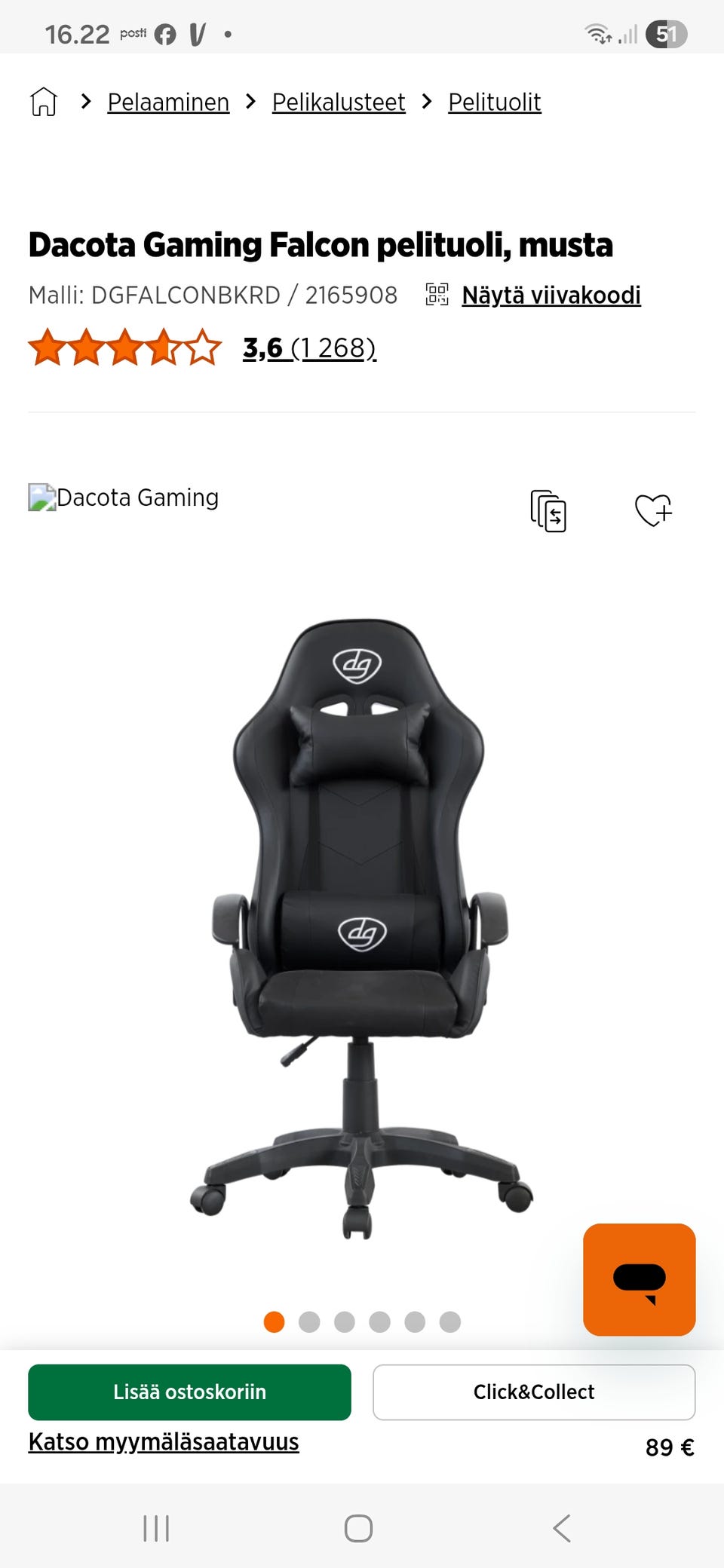The height and width of the screenshot is (1568, 724).
Task: Jump to second image dot
Action: (309, 1321)
